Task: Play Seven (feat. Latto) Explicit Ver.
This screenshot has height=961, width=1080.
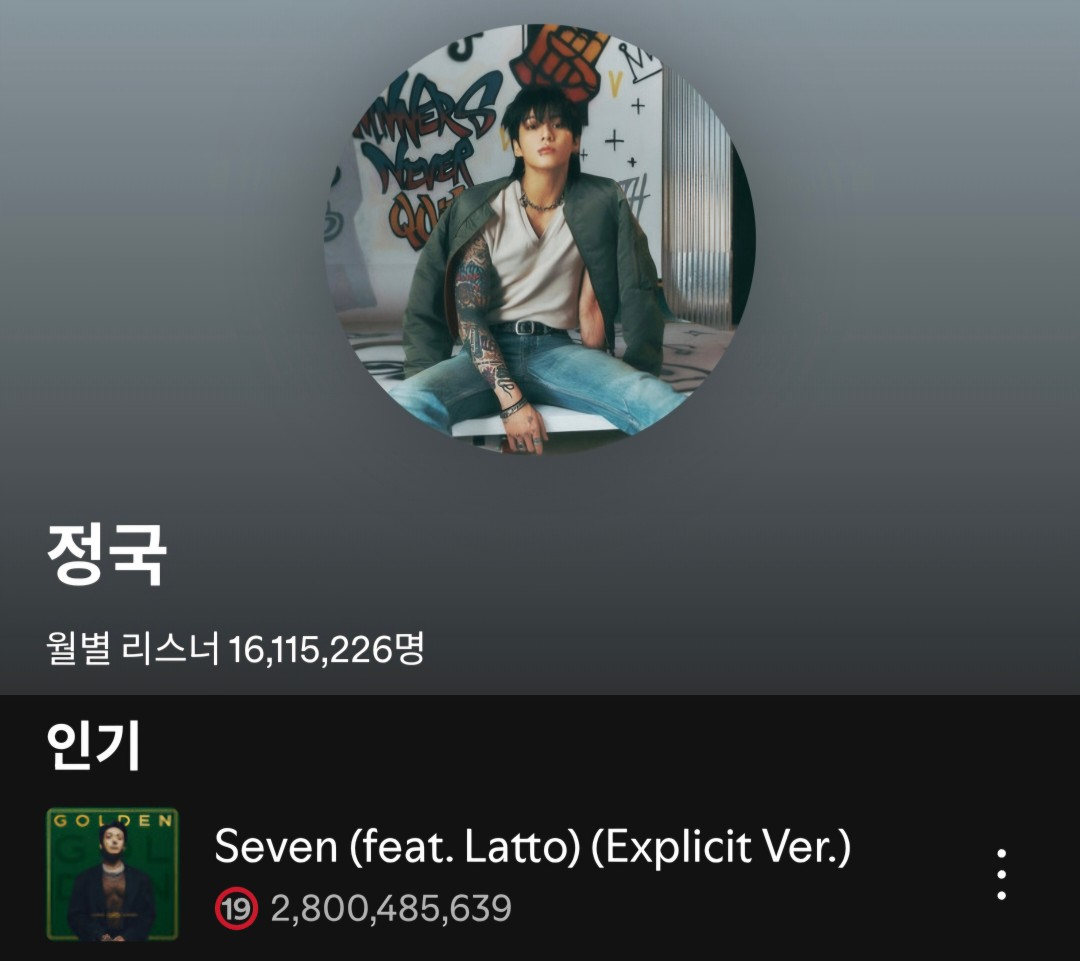Action: coord(532,849)
